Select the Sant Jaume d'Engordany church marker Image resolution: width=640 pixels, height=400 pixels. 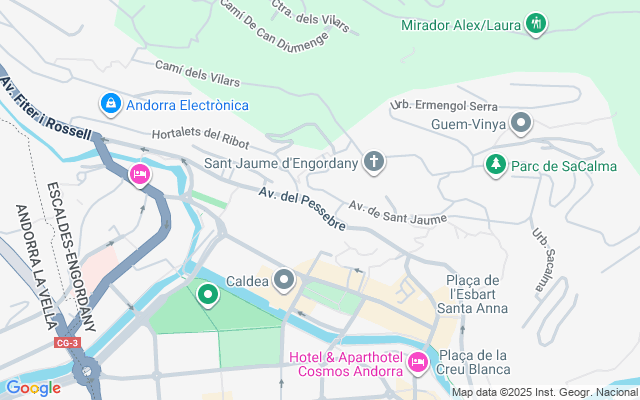coord(374,162)
